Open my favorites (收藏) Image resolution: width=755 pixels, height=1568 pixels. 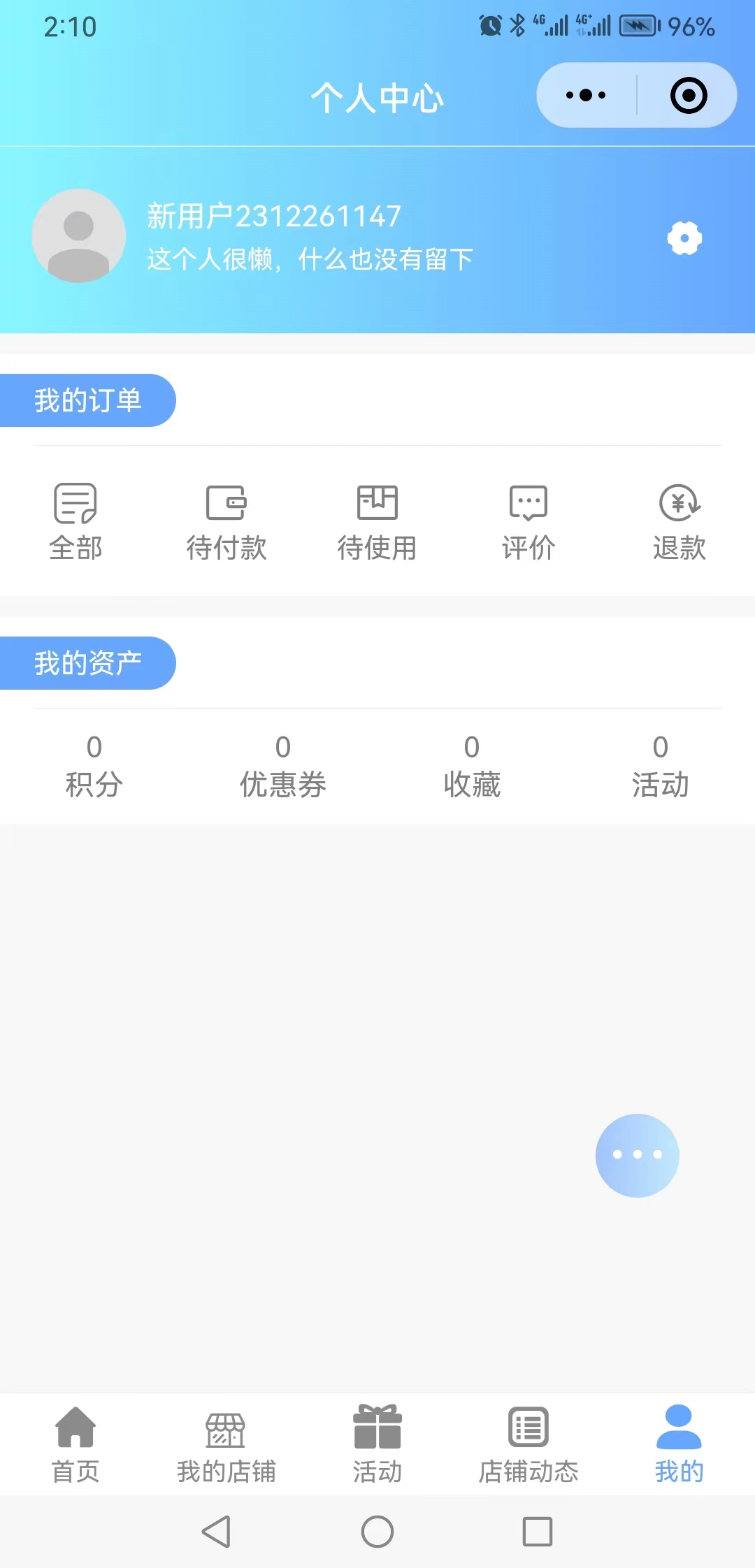click(x=472, y=766)
